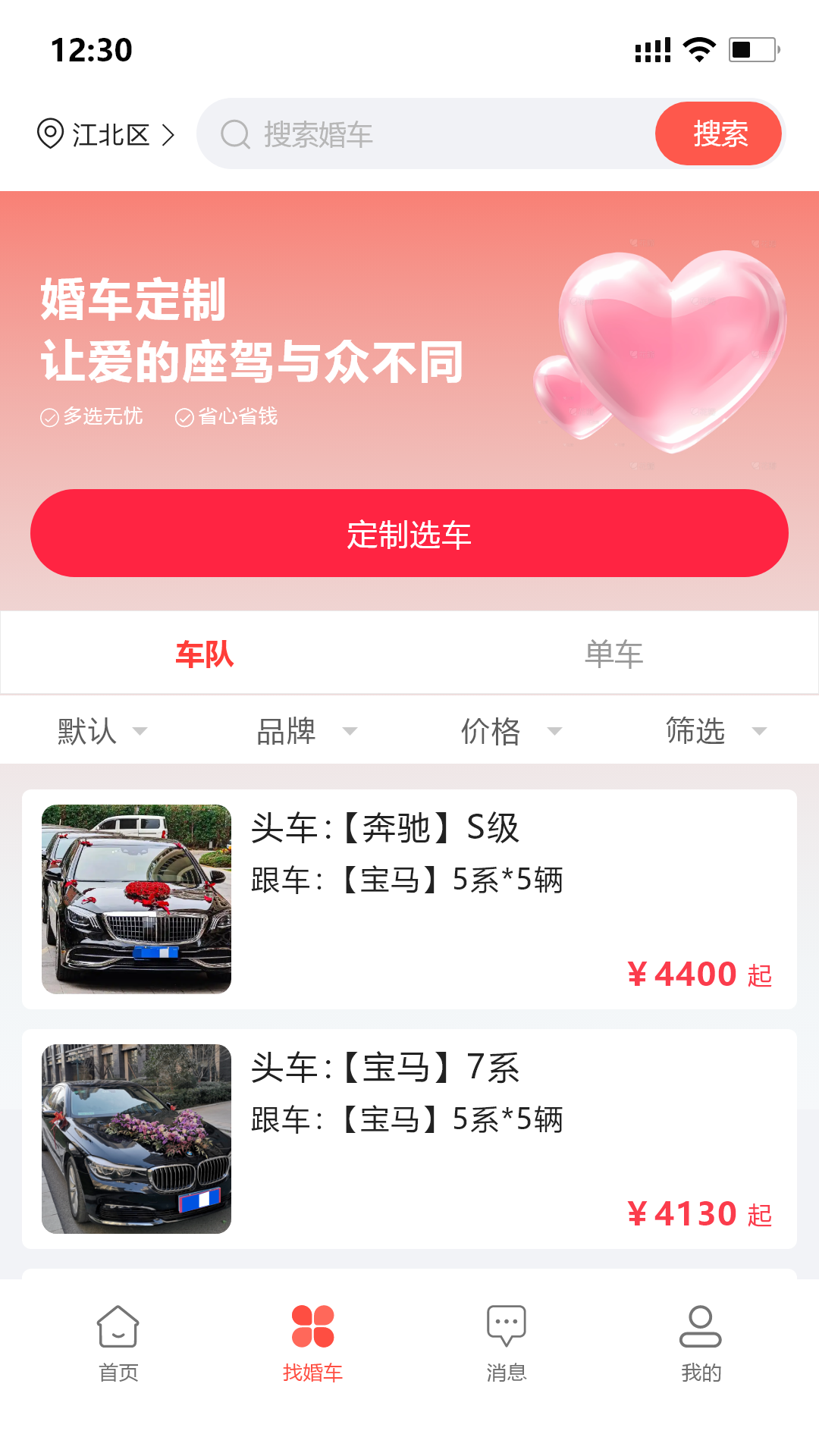Viewport: 819px width, 1456px height.
Task: Expand the 默认 sort dropdown
Action: coord(102,731)
